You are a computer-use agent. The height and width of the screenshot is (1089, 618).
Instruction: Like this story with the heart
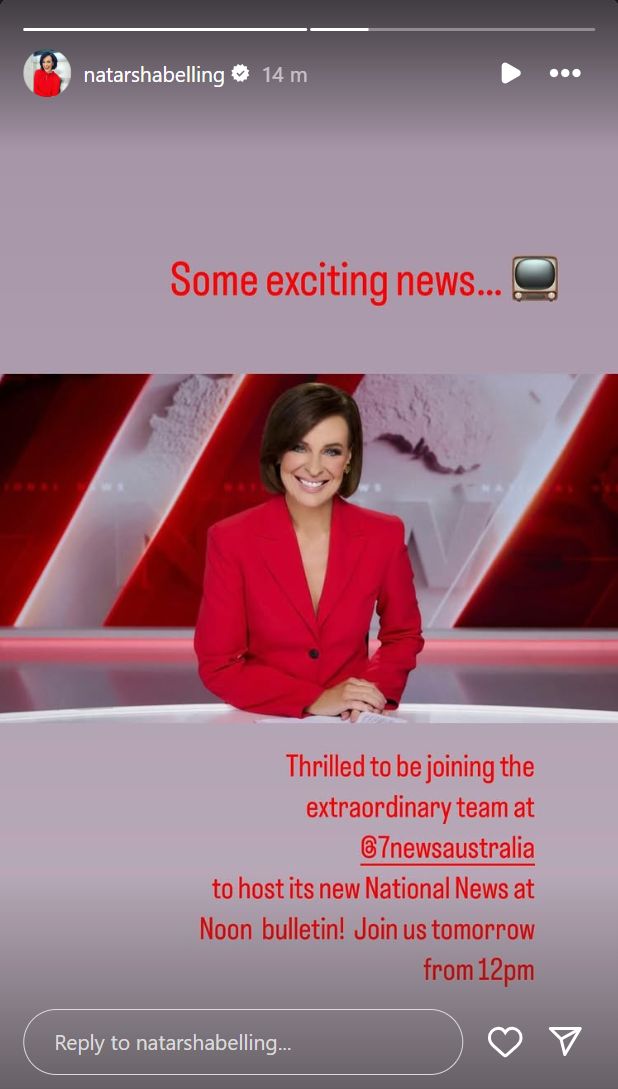pyautogui.click(x=505, y=1042)
